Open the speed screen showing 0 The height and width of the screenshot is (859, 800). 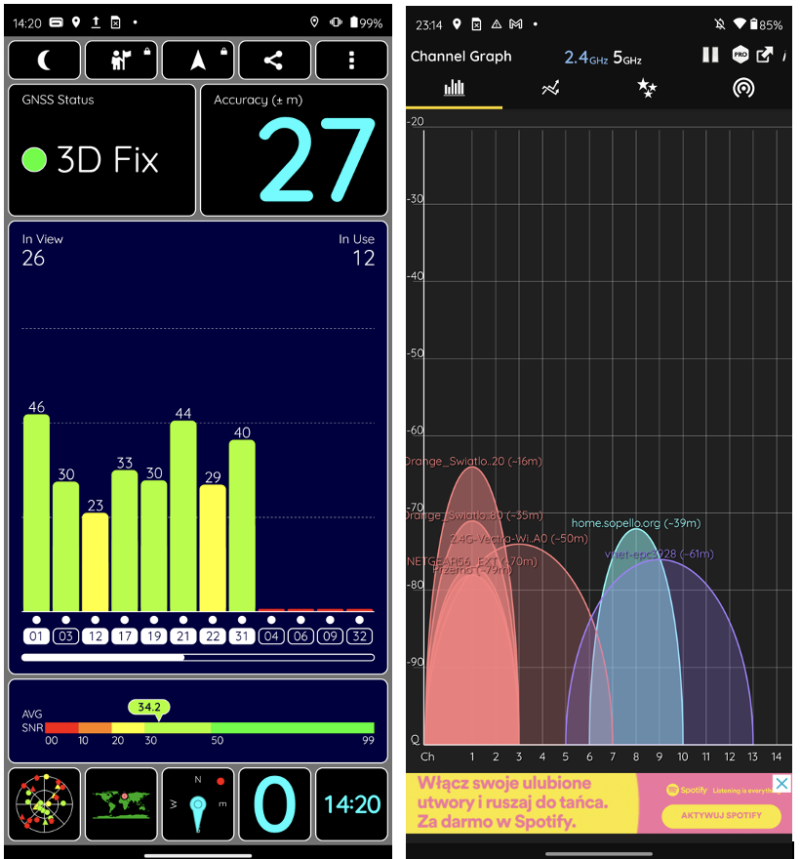pyautogui.click(x=275, y=804)
